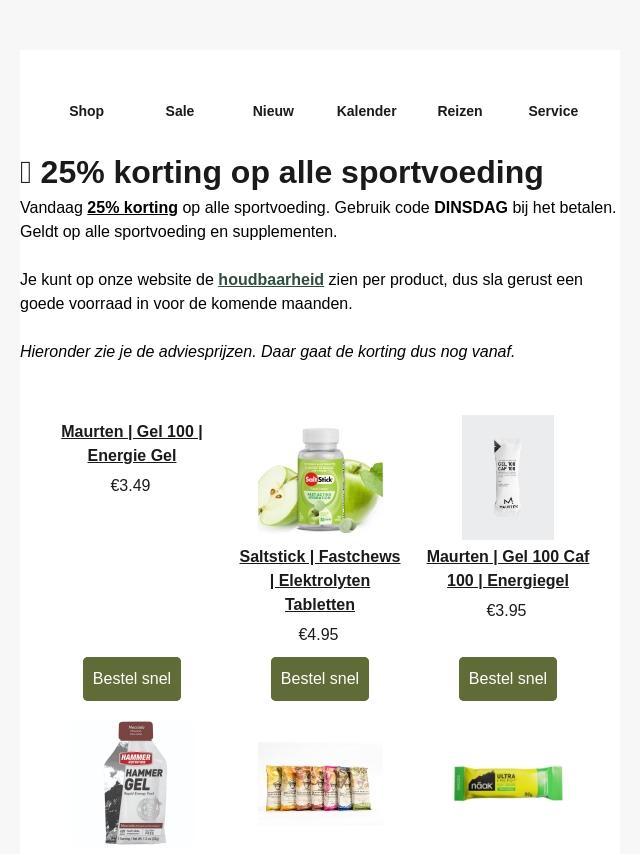Viewport: 640px width, 854px height.
Task: Go to the Service page
Action: coord(553,111)
